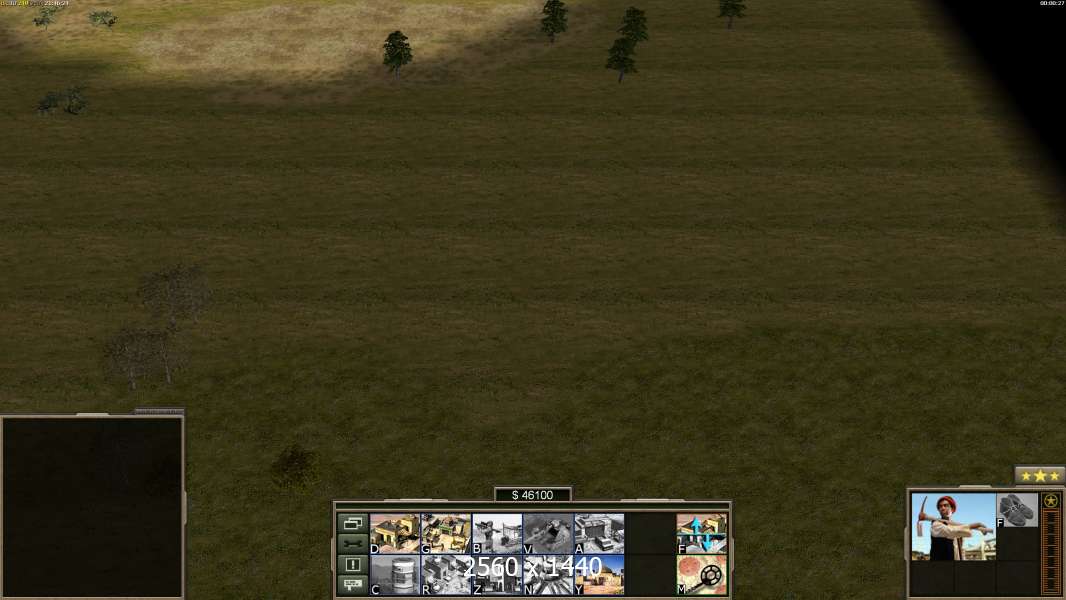Tap the overlapping windows icon in the side toolbar
Image resolution: width=1066 pixels, height=600 pixels.
coord(352,523)
